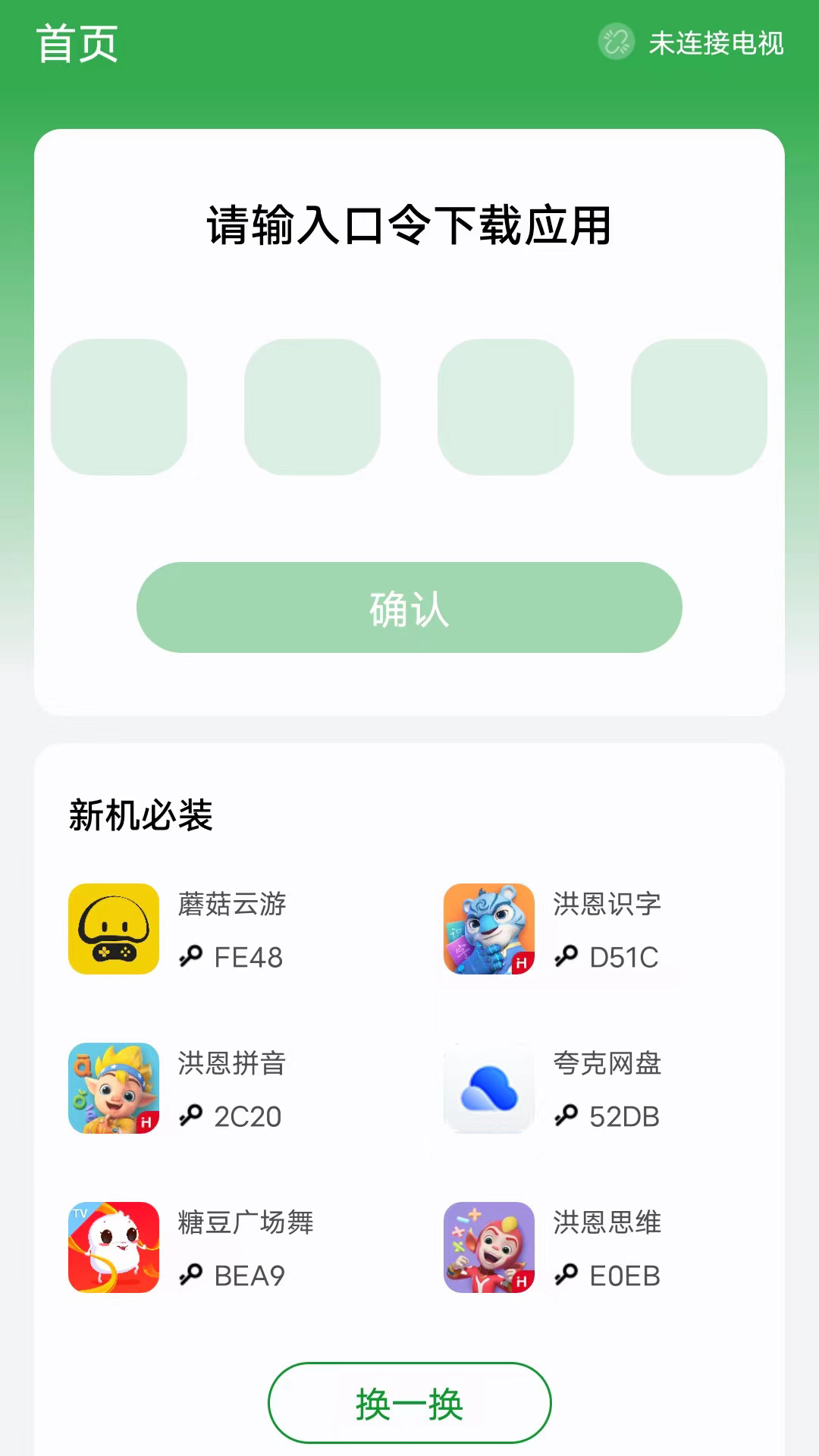Click the 新机必装 section header
The image size is (819, 1456).
pos(140,815)
